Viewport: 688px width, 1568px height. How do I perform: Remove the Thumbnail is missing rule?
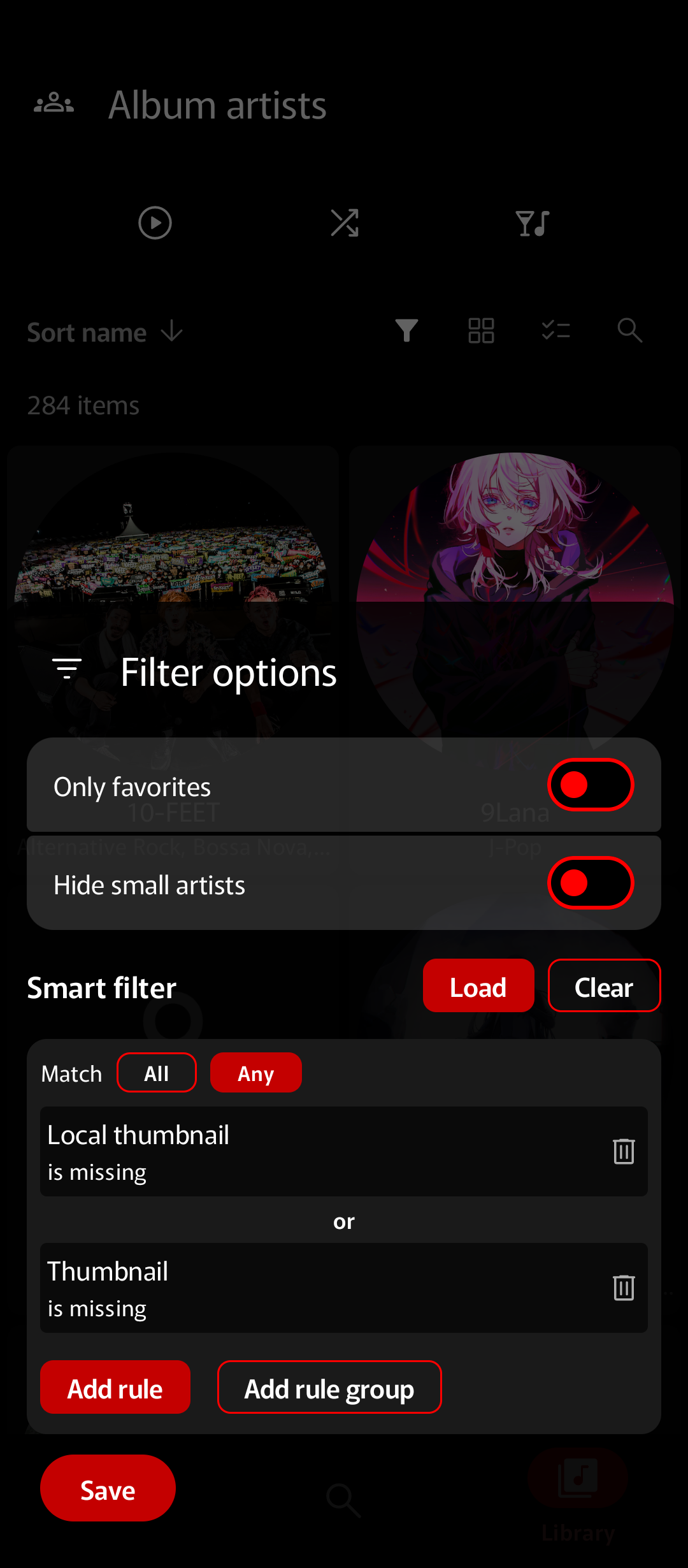coord(624,1288)
